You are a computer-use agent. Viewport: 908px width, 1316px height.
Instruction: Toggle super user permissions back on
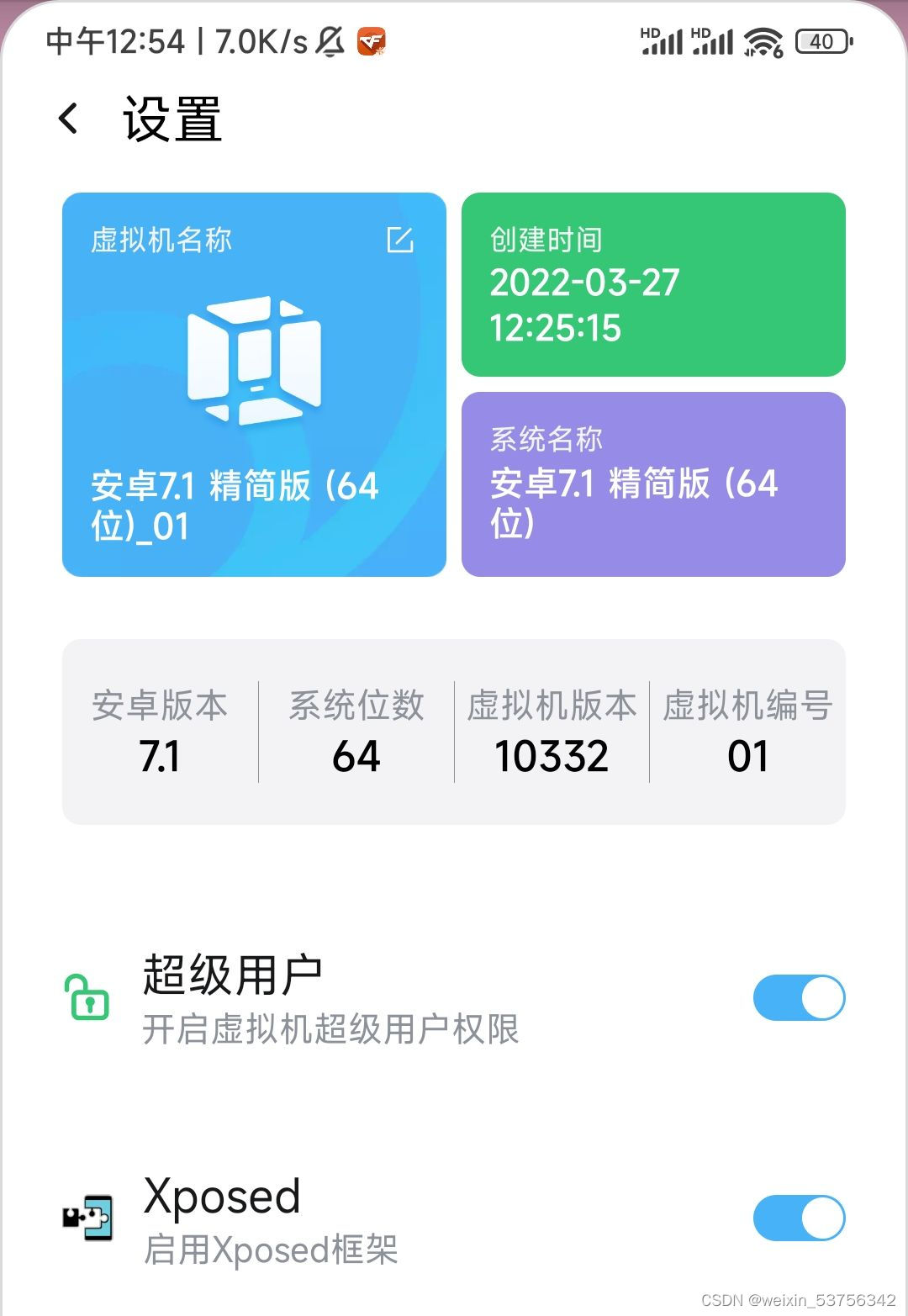[x=800, y=996]
